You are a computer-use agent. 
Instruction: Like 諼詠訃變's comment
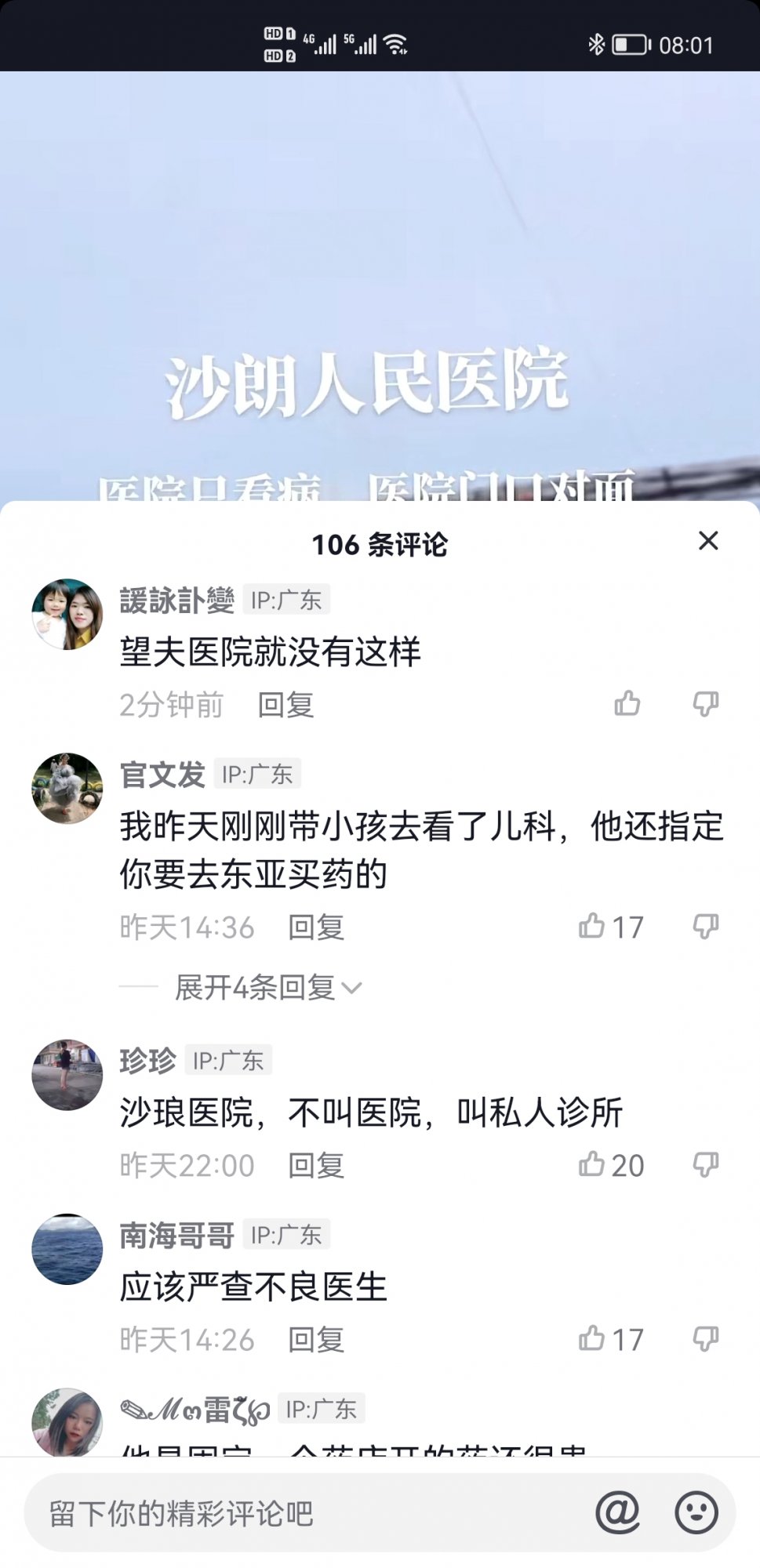(627, 704)
